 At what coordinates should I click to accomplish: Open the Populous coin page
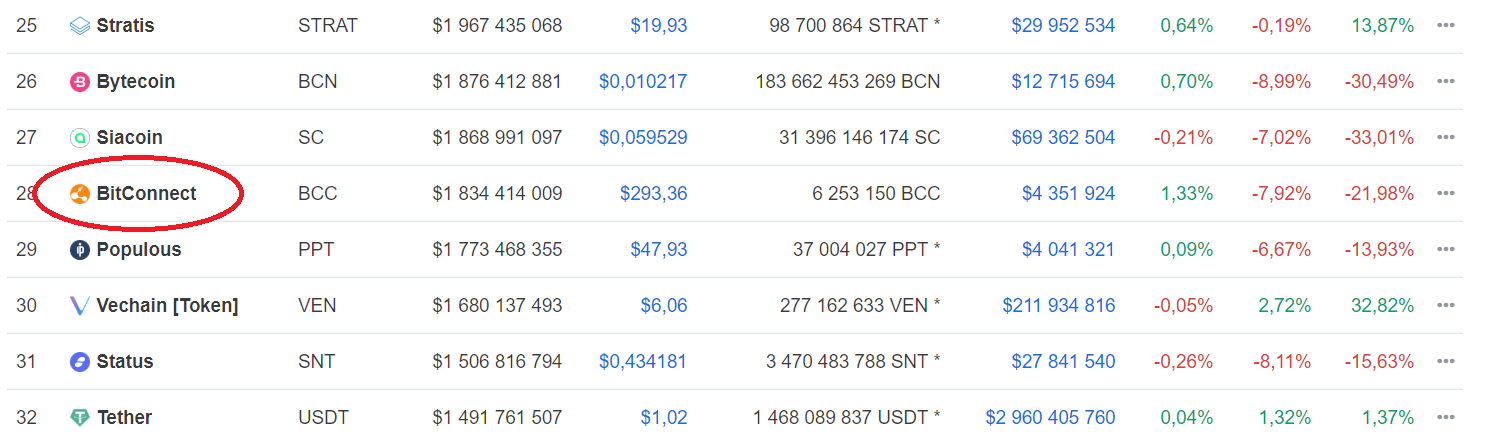tap(138, 249)
